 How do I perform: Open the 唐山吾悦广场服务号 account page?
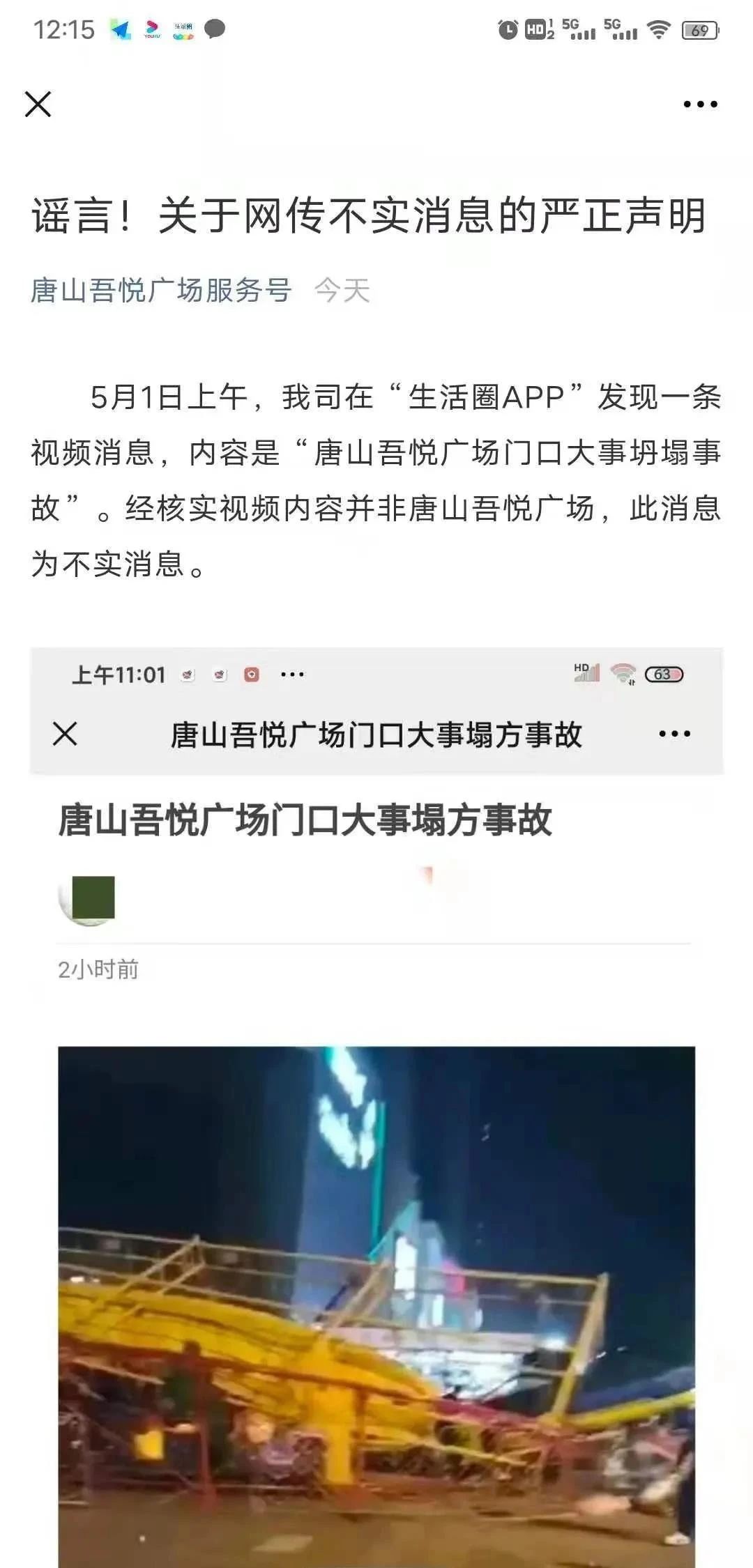click(161, 290)
